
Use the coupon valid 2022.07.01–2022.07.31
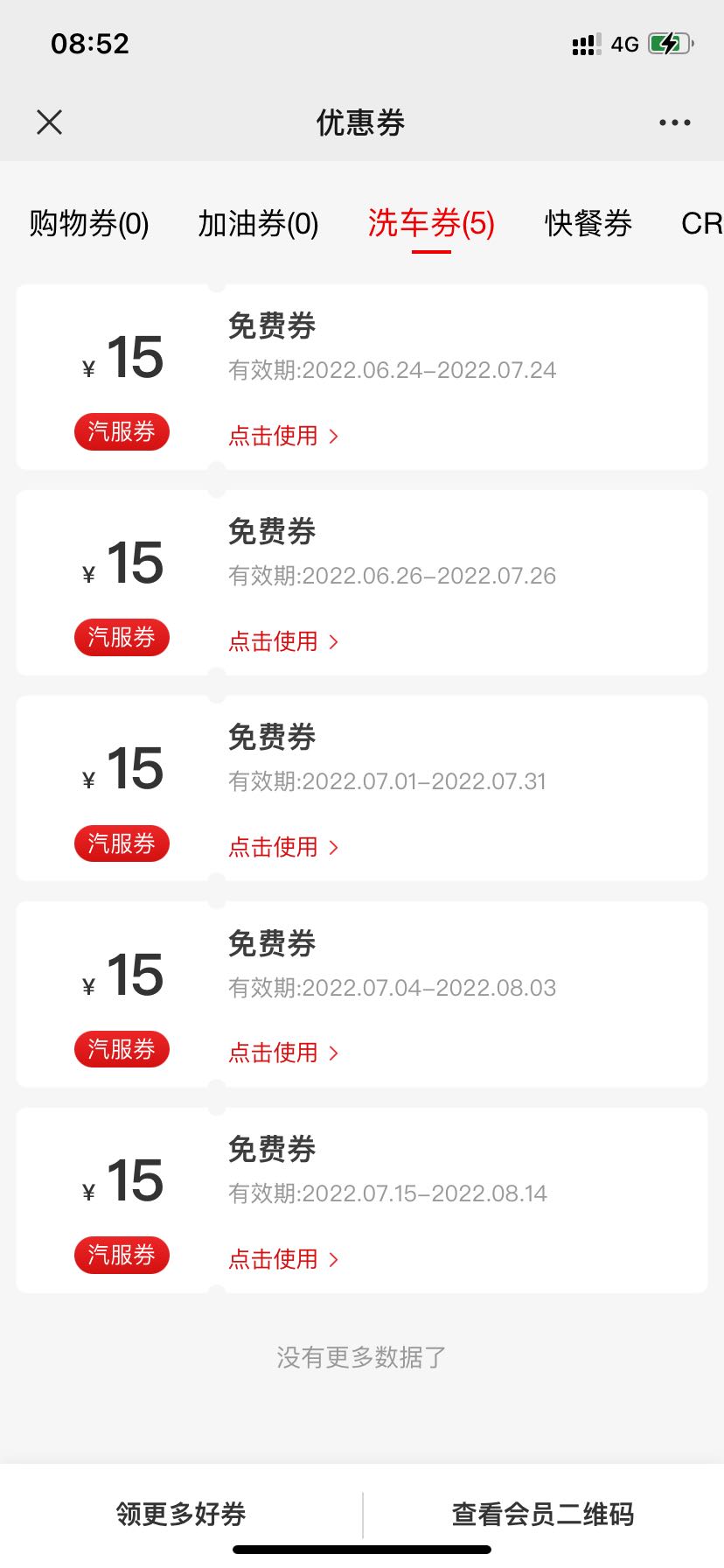click(x=283, y=847)
